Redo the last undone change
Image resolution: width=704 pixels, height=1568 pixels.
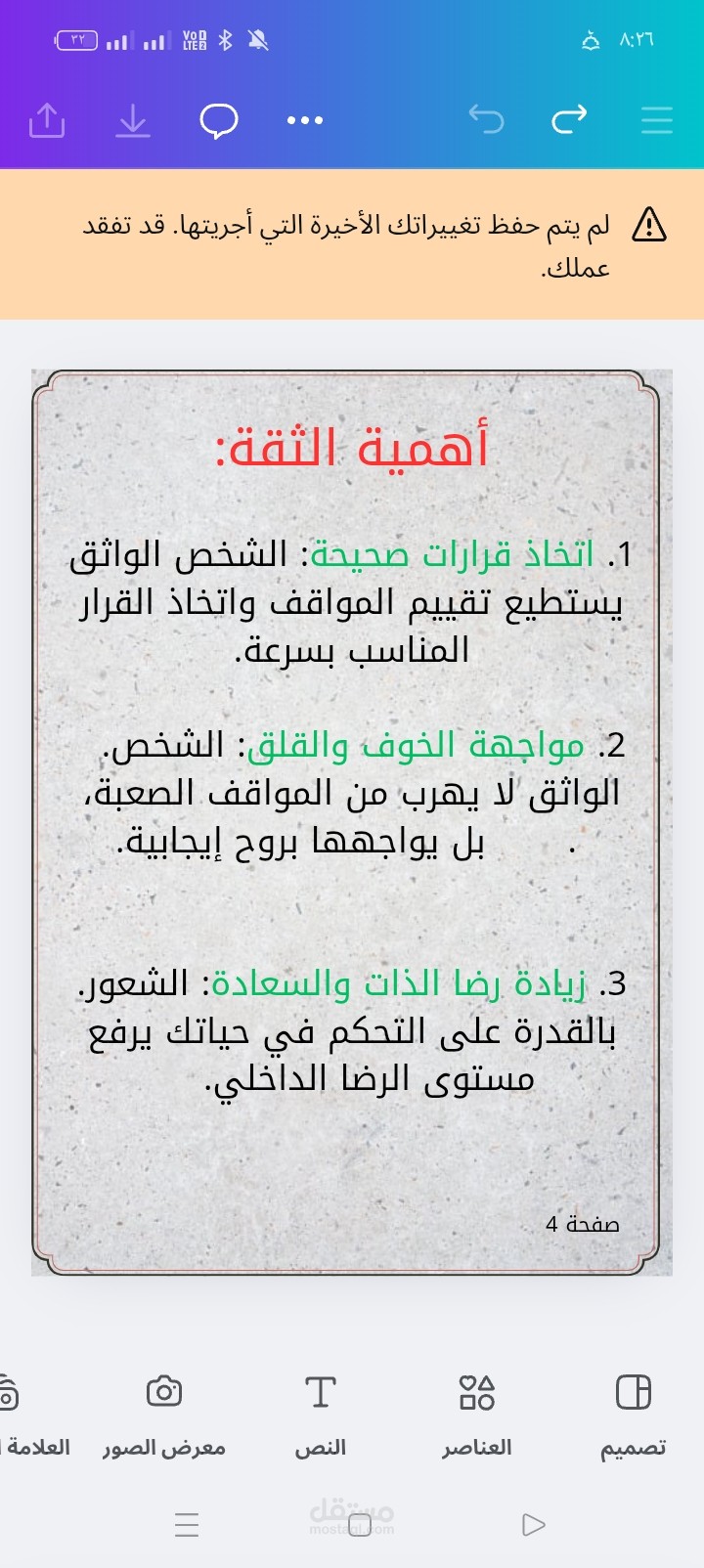(x=570, y=119)
